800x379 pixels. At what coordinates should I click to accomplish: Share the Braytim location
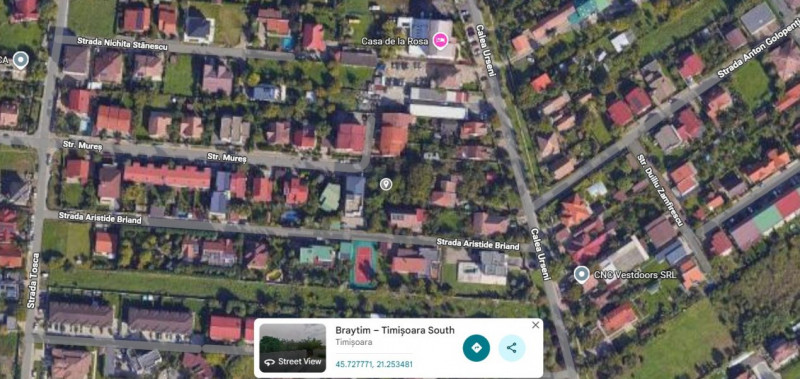(x=512, y=348)
